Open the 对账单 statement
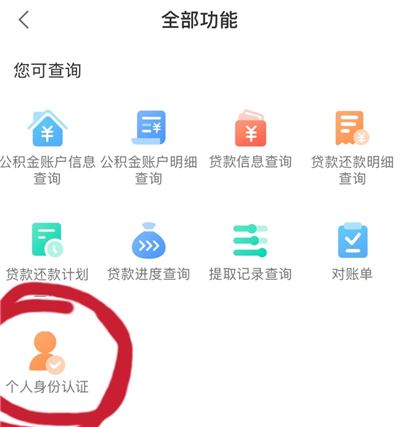The height and width of the screenshot is (427, 400). (352, 252)
